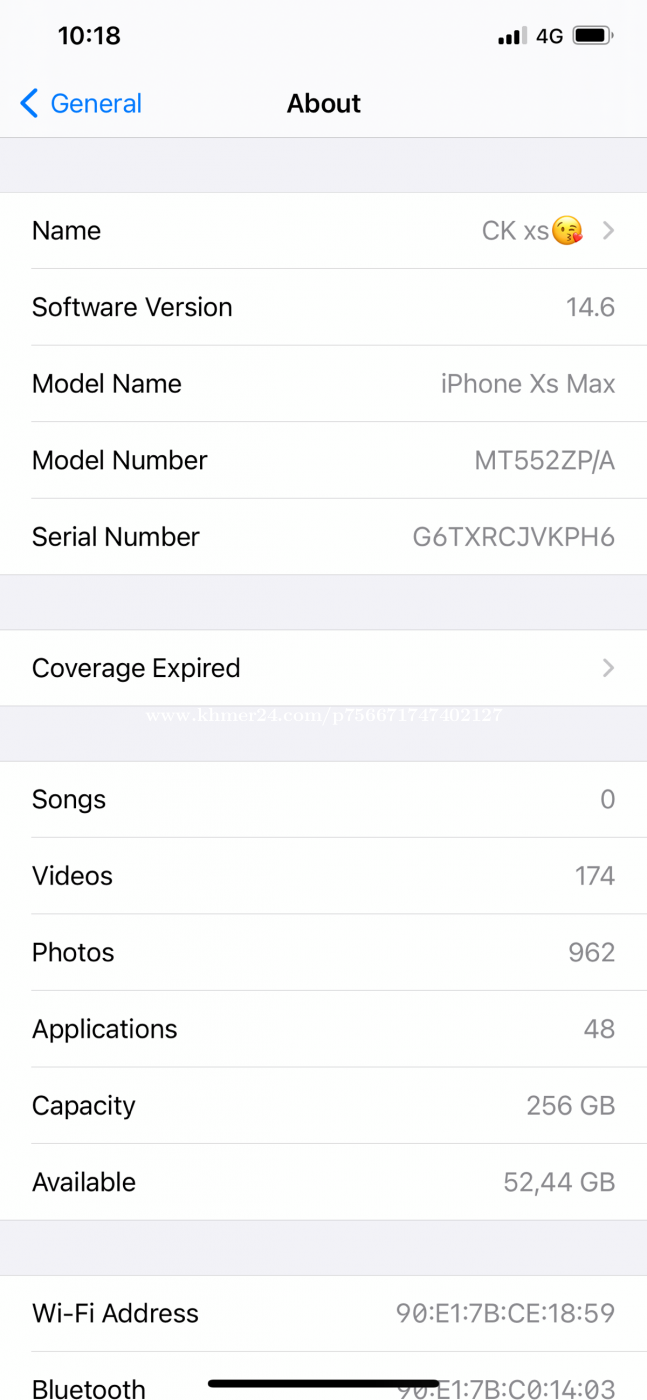Viewport: 647px width, 1400px height.
Task: Open the Coverage Expired details
Action: [x=323, y=668]
